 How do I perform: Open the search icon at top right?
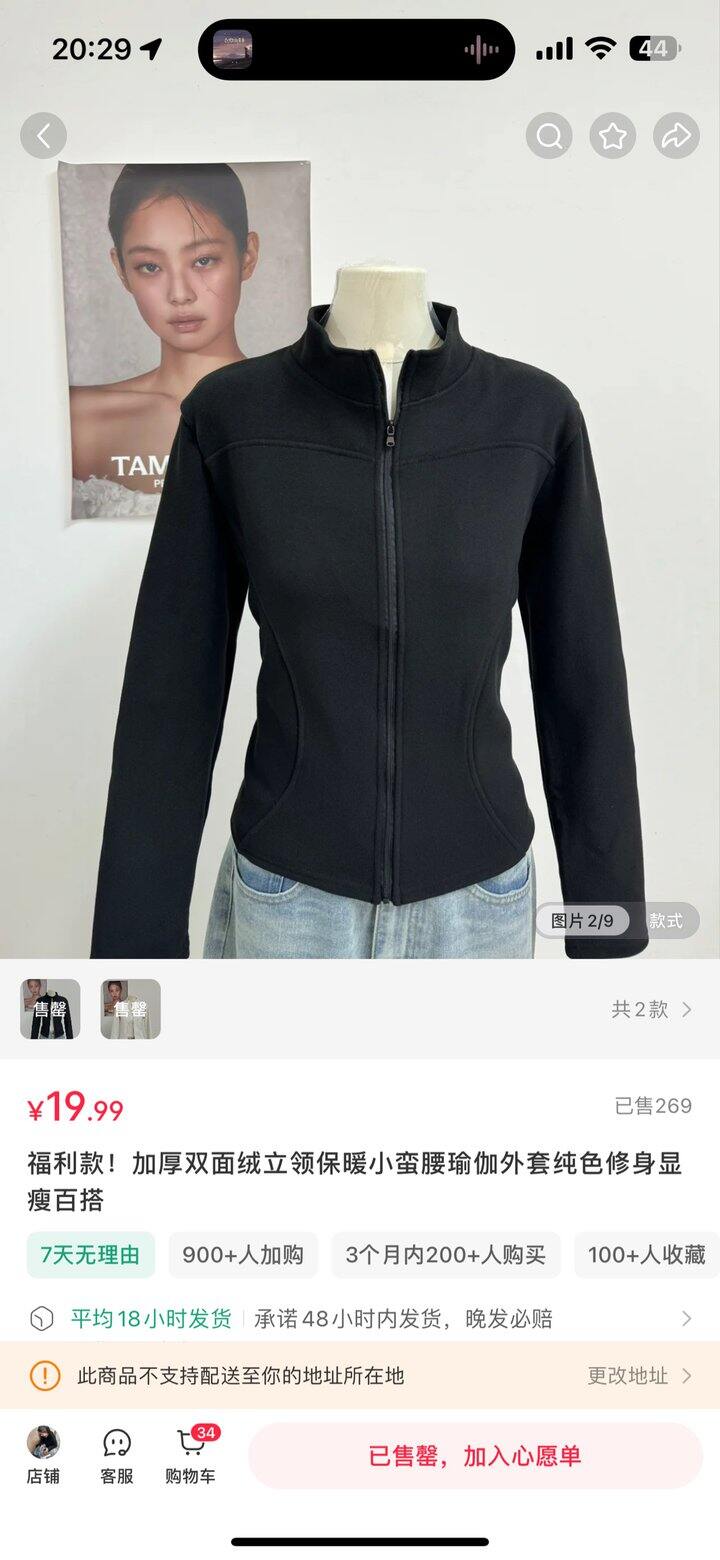(548, 135)
